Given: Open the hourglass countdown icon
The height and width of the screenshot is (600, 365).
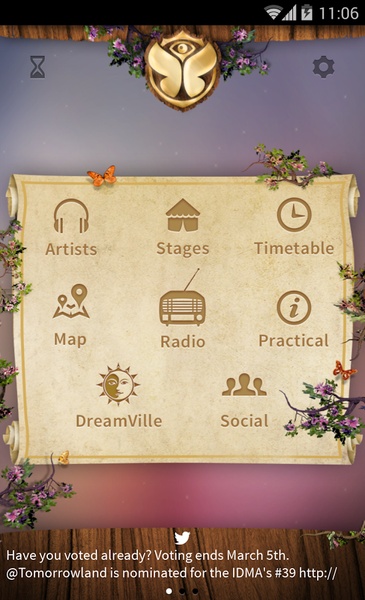Looking at the screenshot, I should (x=37, y=67).
